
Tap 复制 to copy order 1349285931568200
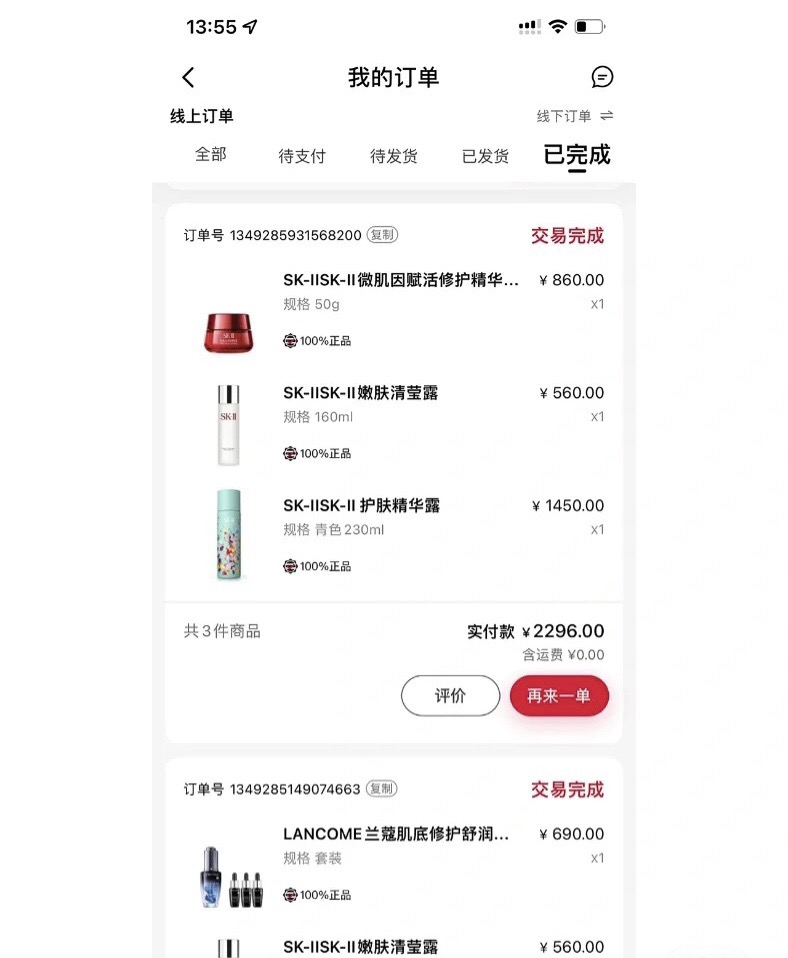point(378,233)
